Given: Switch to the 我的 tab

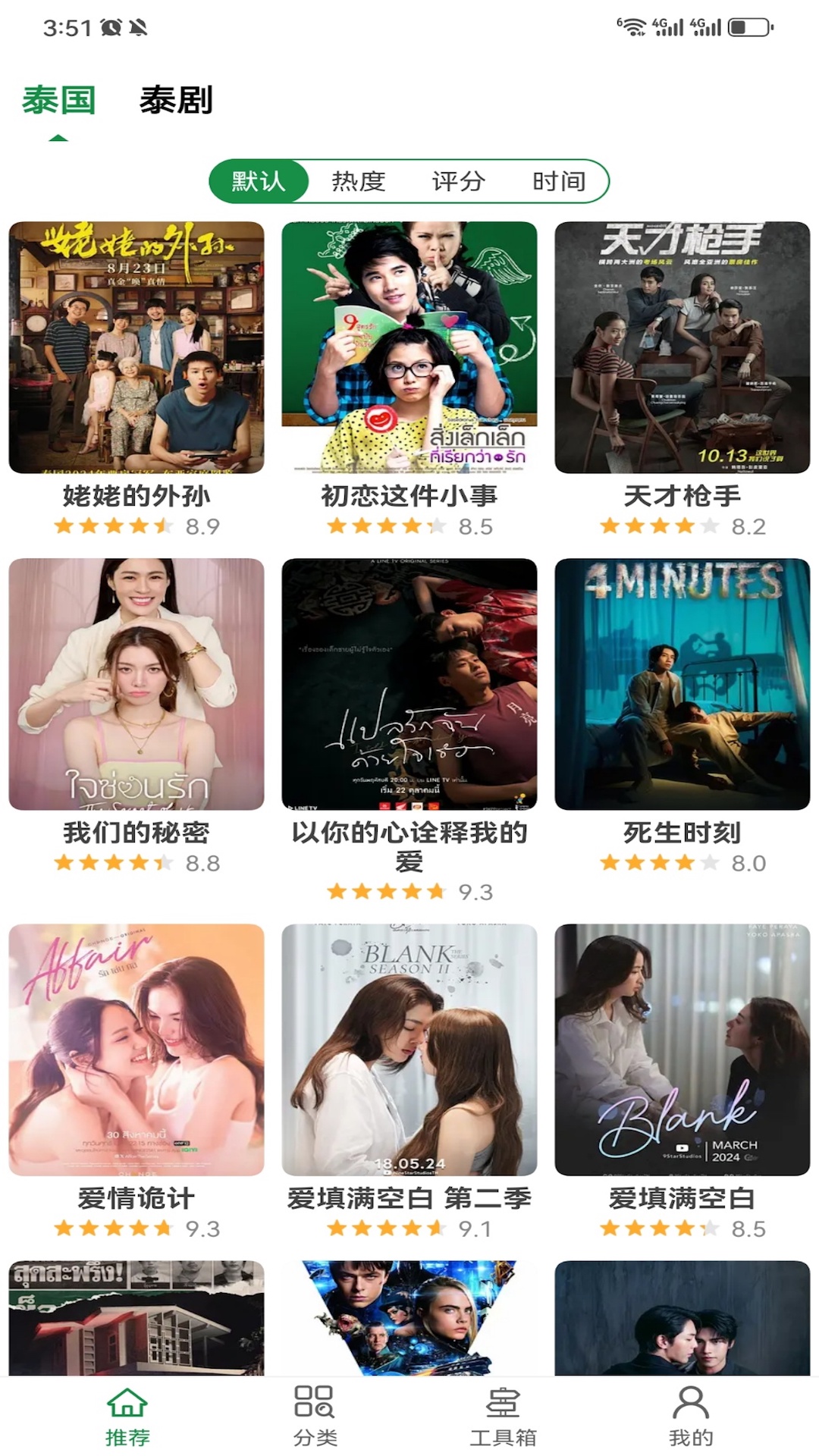Looking at the screenshot, I should point(691,1416).
